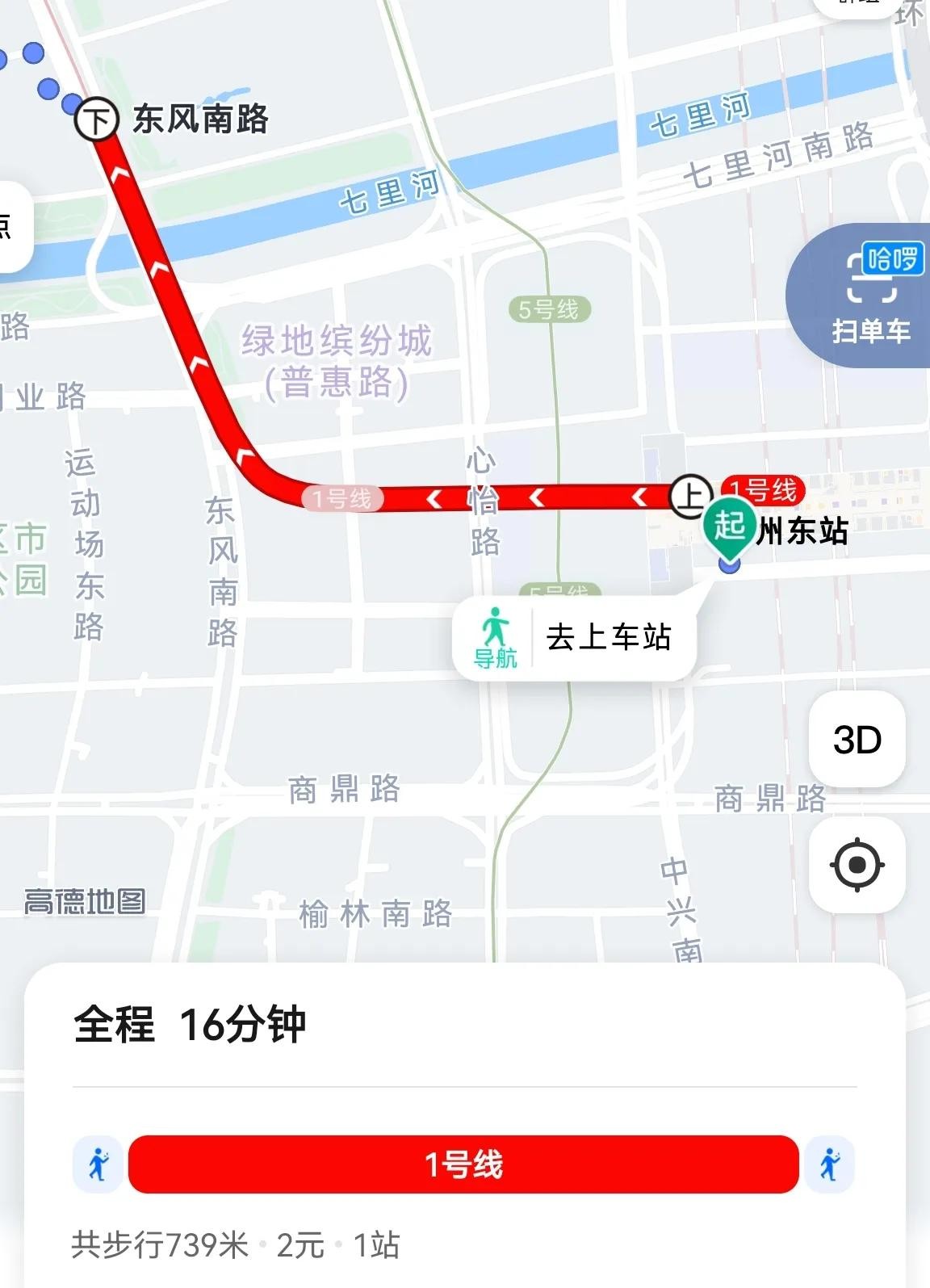Open the final walking segment icon

point(829,1164)
